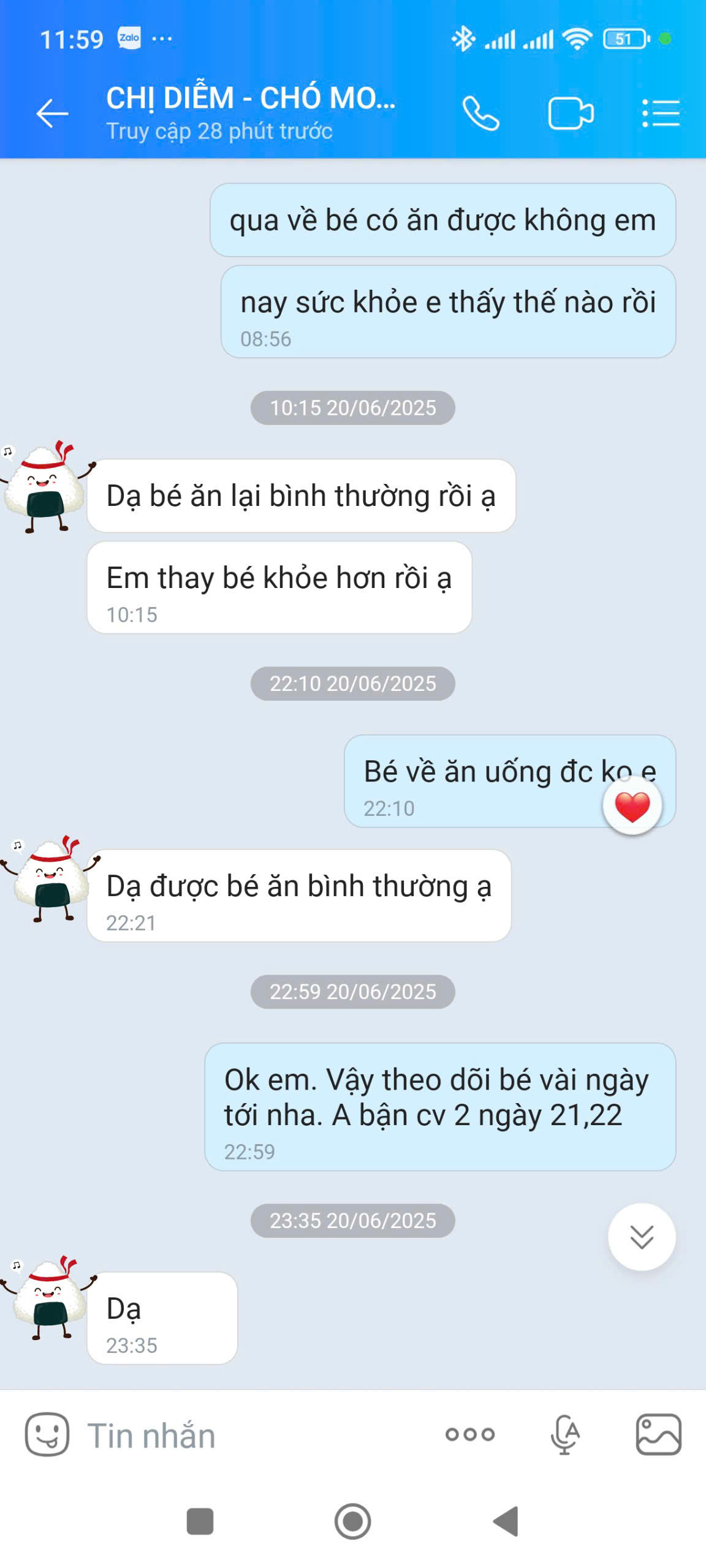Jump to latest messages with down arrow
Image resolution: width=706 pixels, height=1568 pixels.
[x=642, y=1237]
